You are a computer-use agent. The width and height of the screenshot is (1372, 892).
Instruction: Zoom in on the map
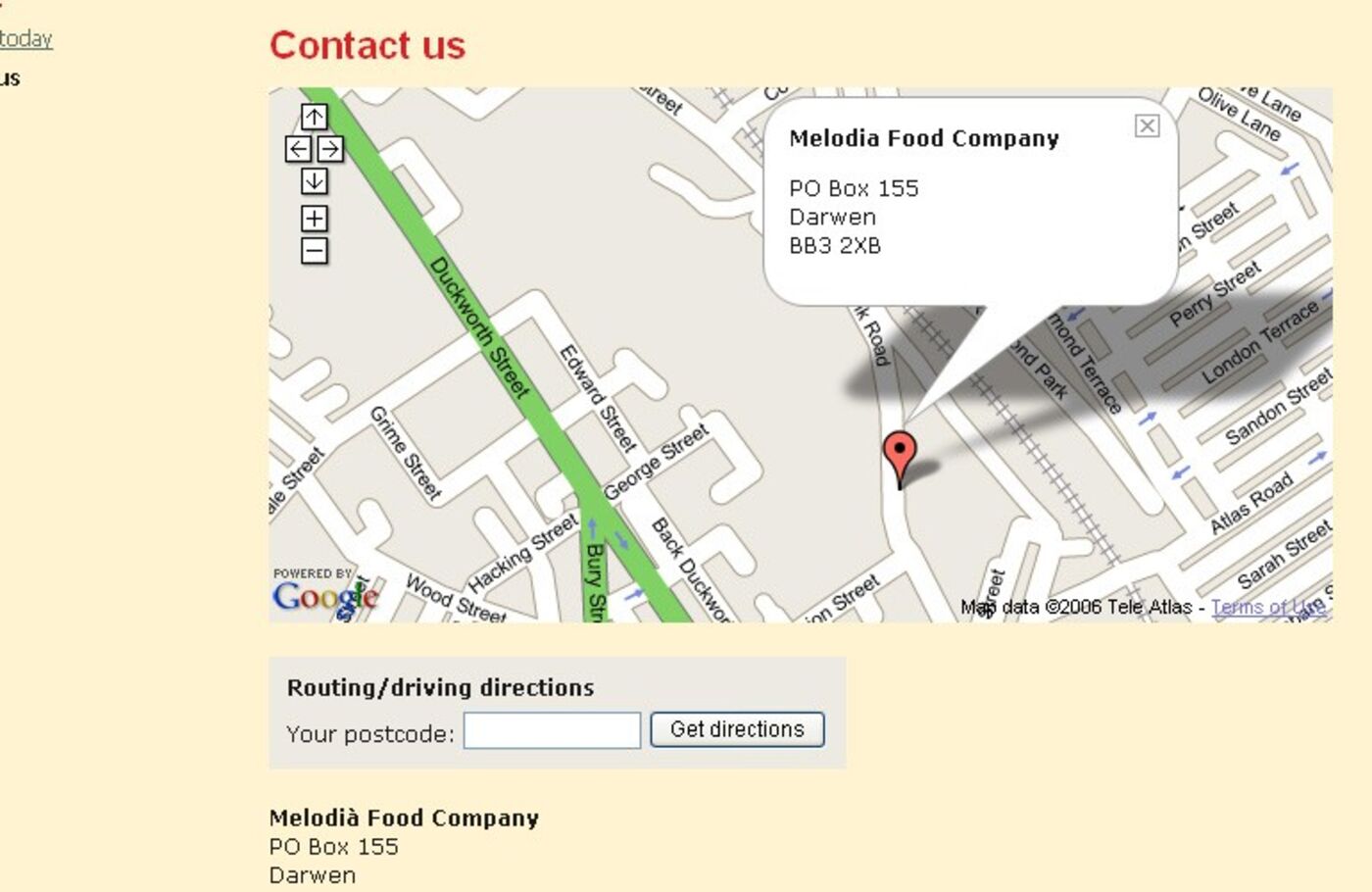pos(314,218)
